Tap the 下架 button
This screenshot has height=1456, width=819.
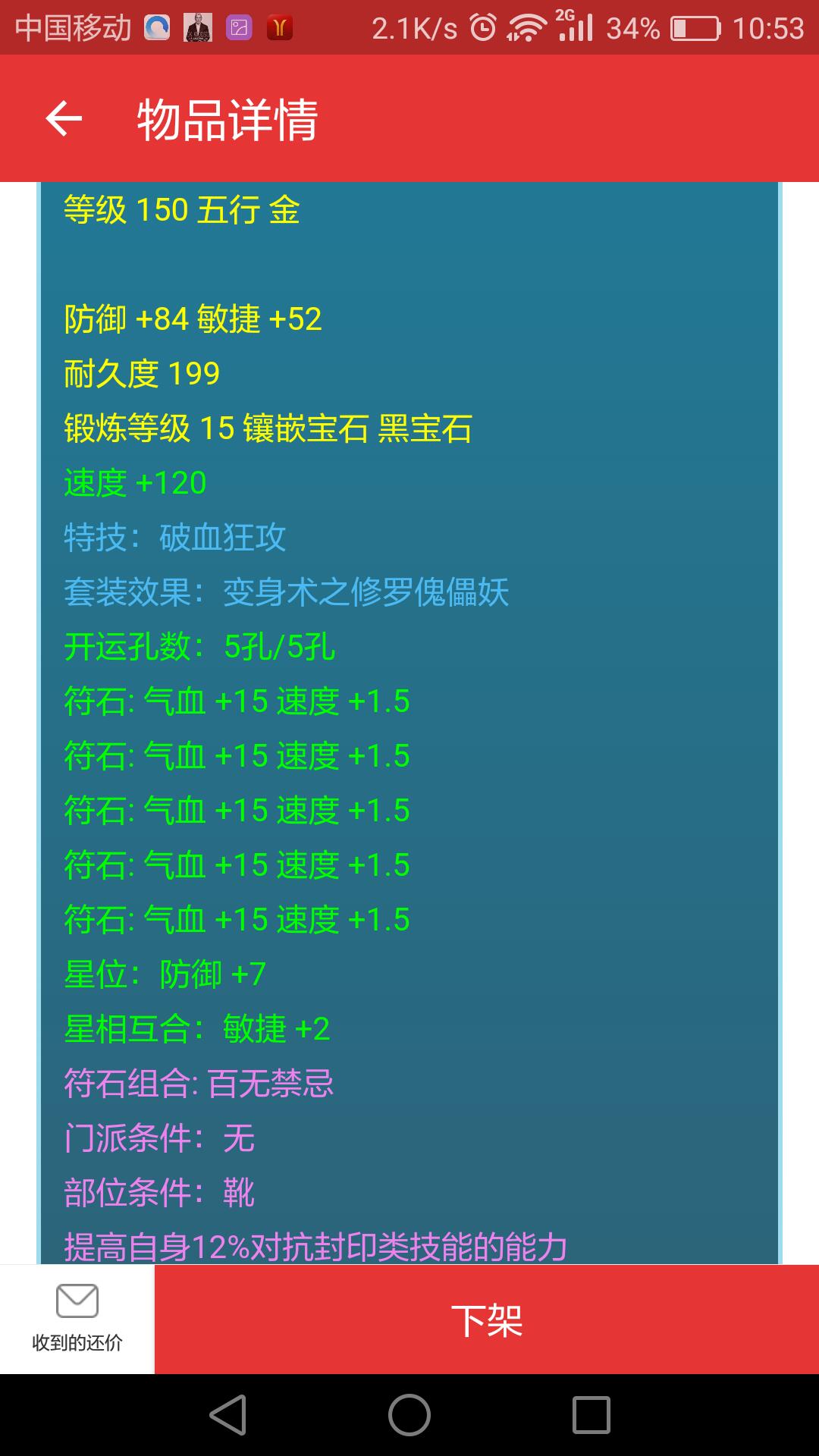pyautogui.click(x=486, y=1320)
